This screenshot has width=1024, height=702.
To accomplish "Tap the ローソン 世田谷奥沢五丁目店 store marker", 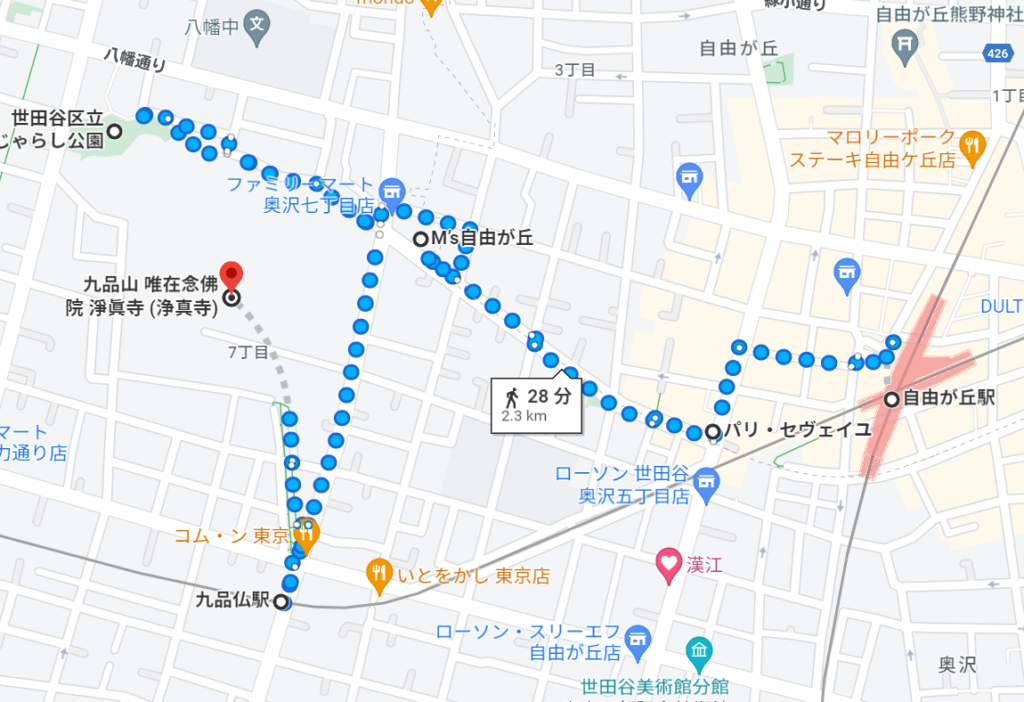I will click(x=708, y=483).
